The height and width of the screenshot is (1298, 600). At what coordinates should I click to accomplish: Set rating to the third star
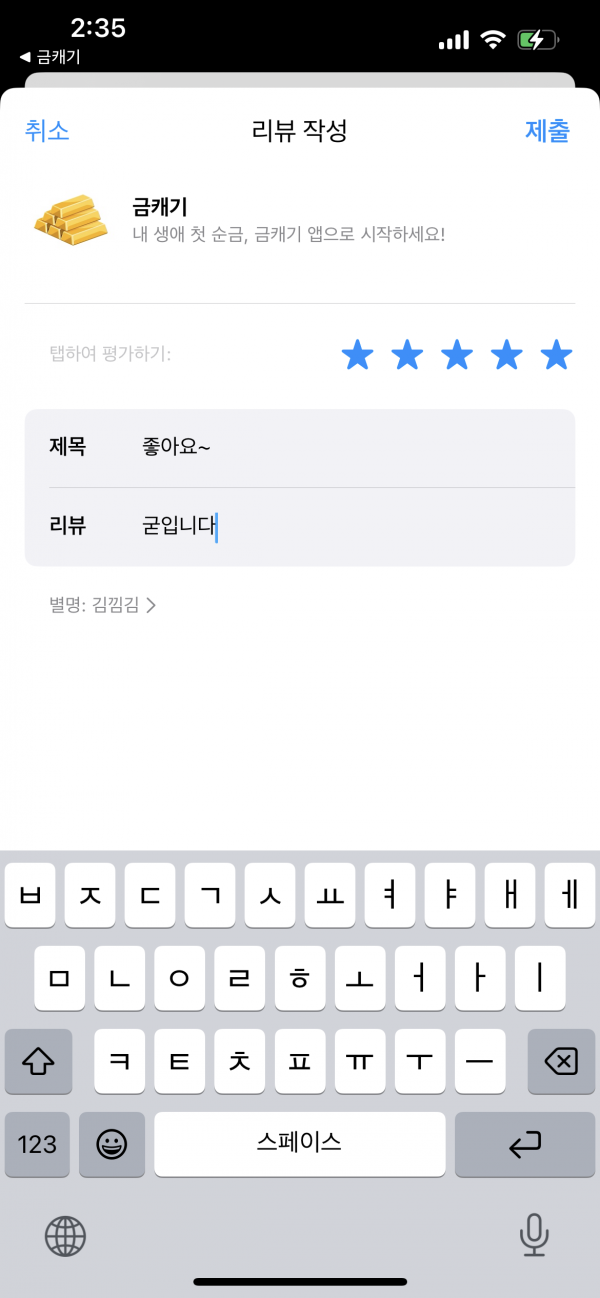click(x=457, y=354)
